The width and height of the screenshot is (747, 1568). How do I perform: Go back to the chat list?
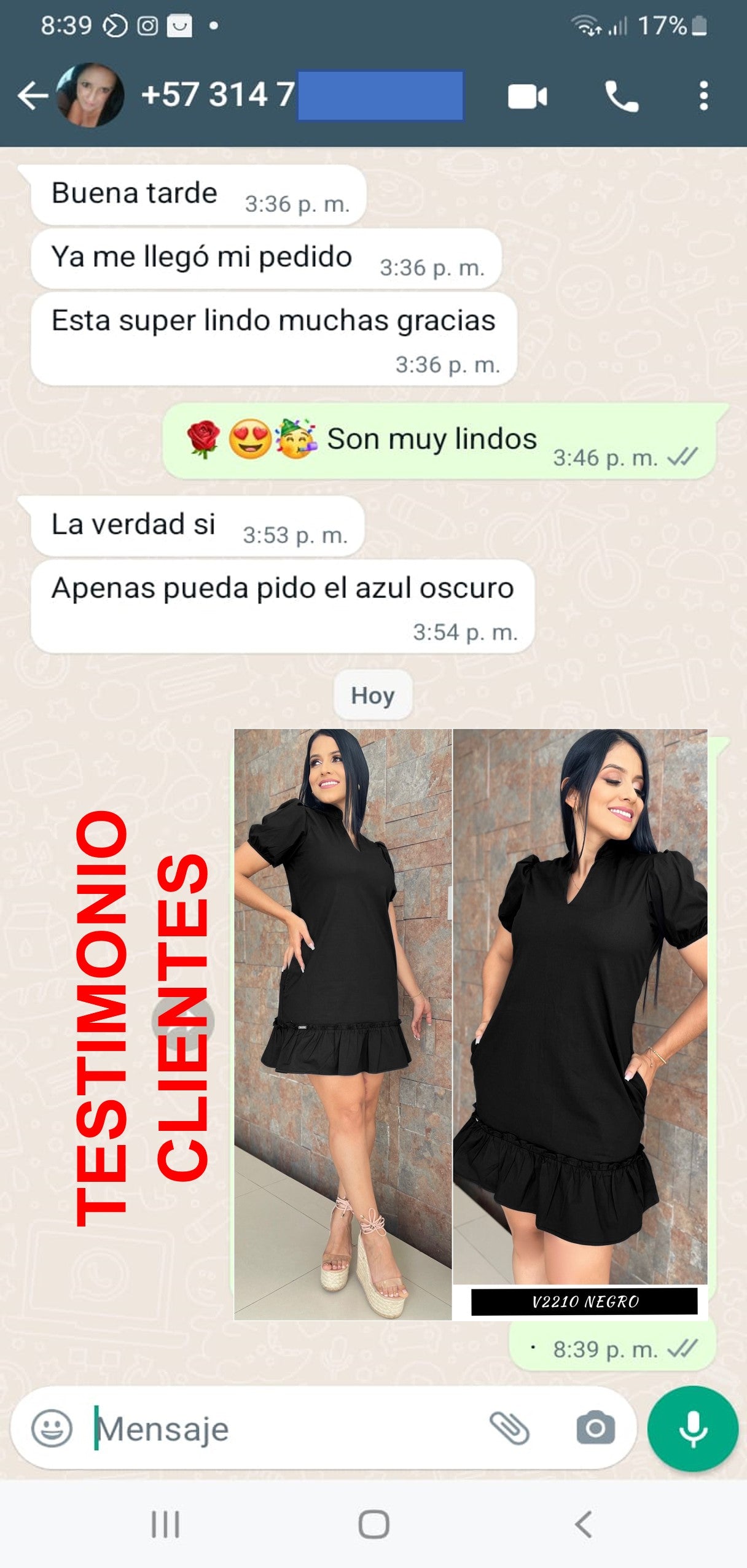(x=32, y=96)
